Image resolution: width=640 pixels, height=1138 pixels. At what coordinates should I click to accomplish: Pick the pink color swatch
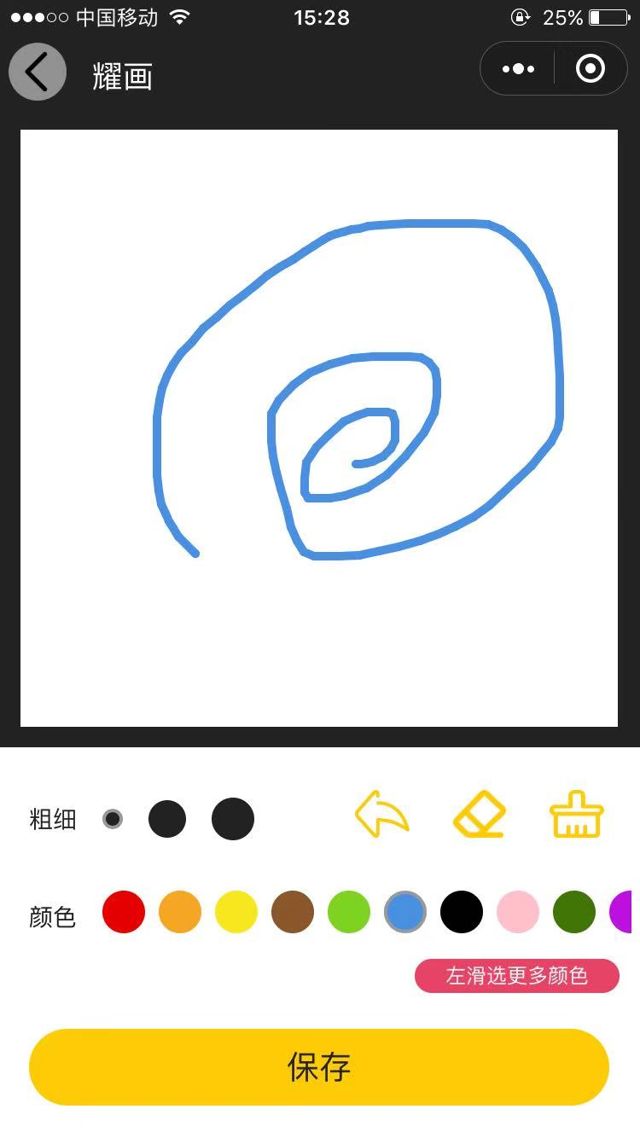coord(518,912)
